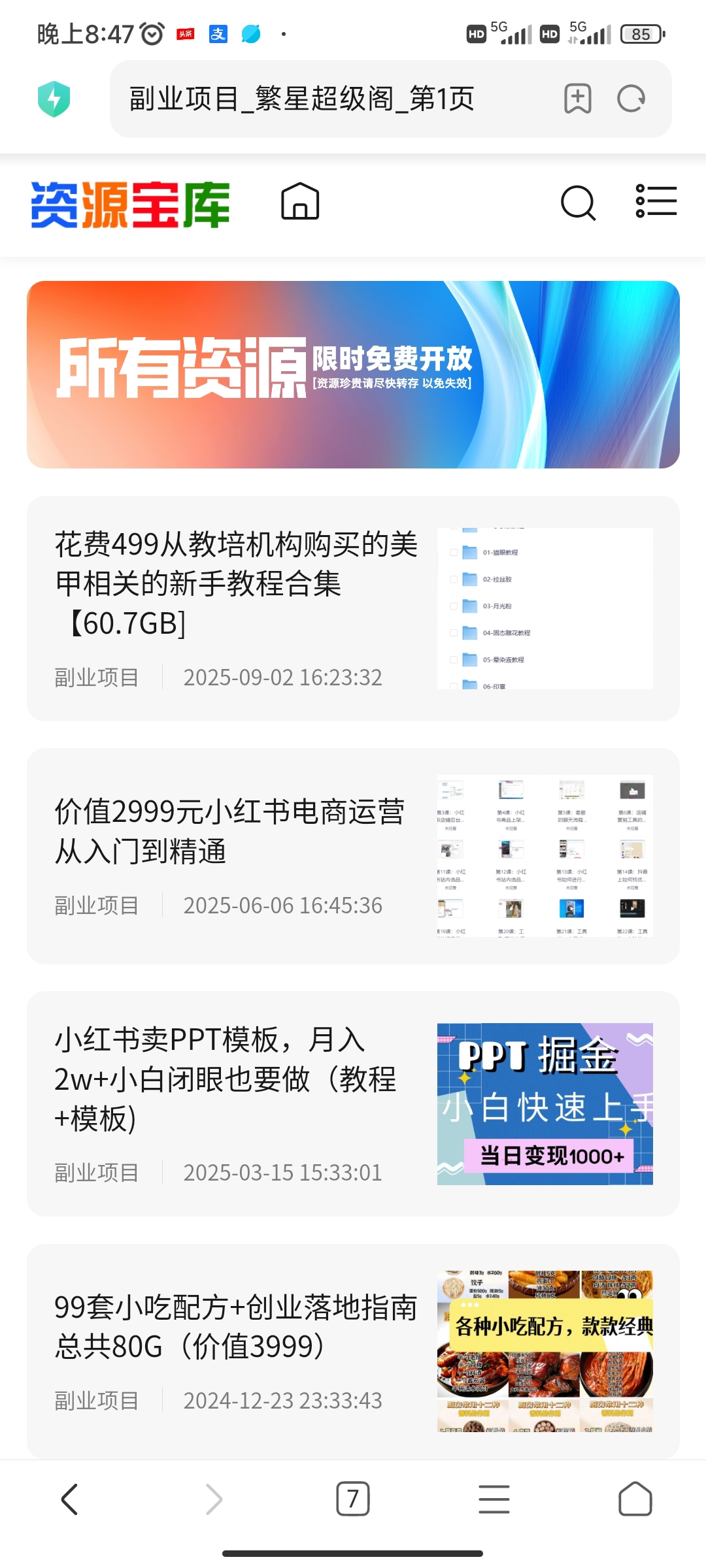Go back to the previous page
The image size is (706, 1568).
[x=69, y=1499]
